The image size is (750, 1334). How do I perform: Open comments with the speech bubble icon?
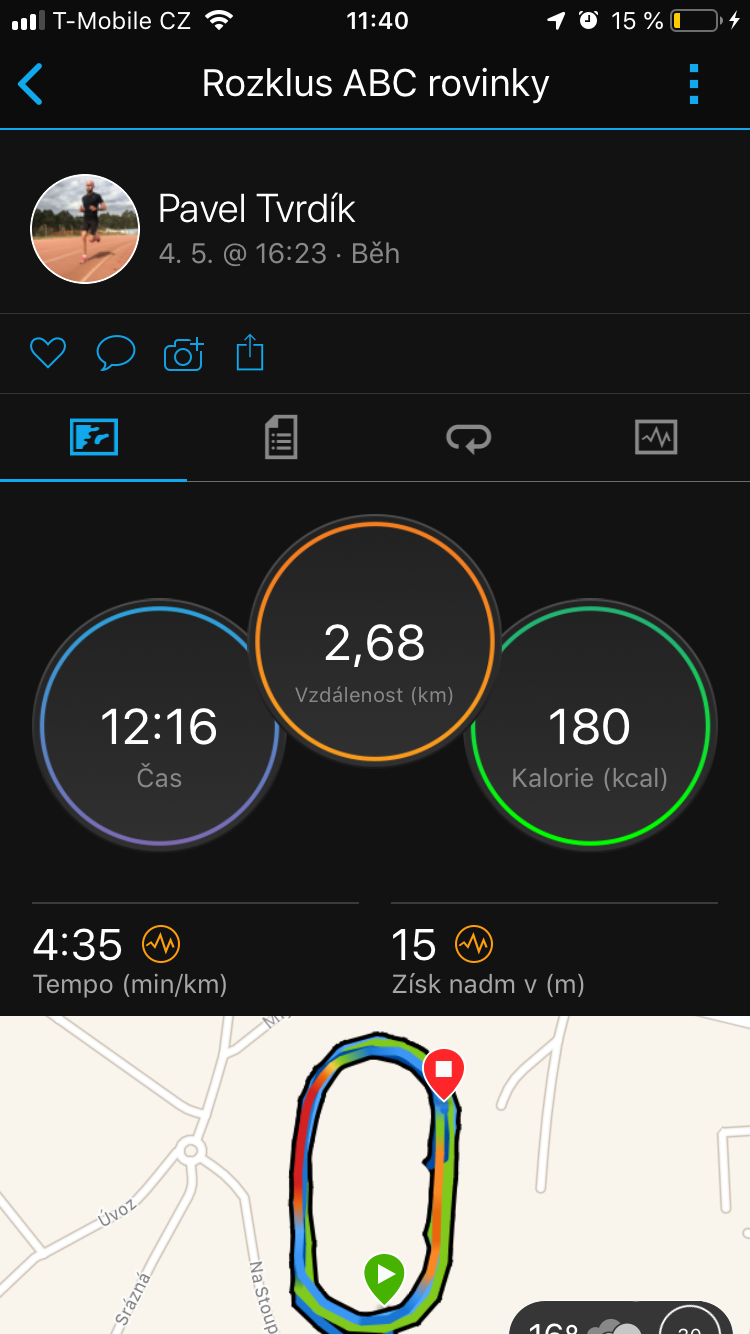[x=116, y=353]
